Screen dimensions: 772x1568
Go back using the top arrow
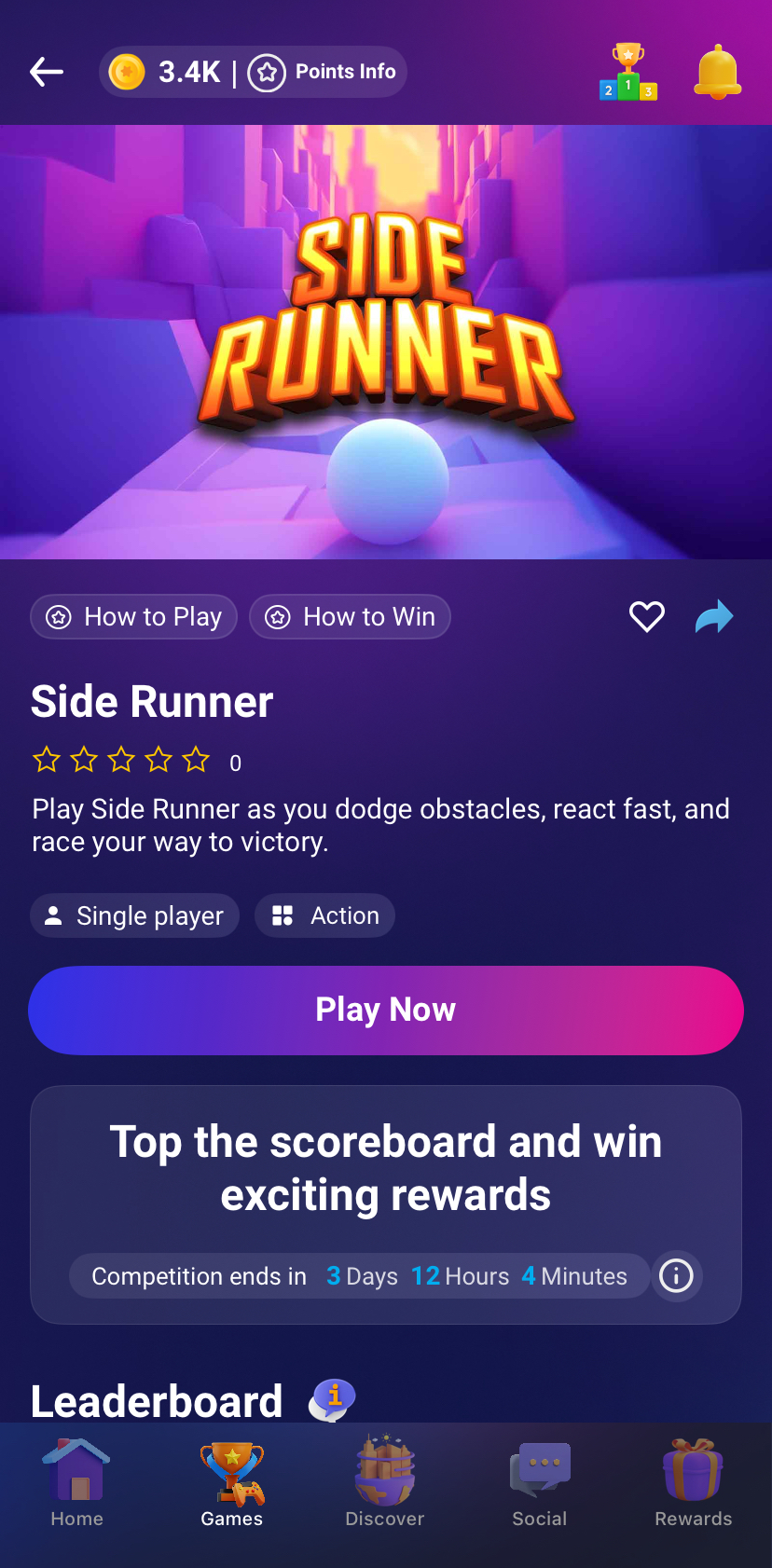(46, 72)
